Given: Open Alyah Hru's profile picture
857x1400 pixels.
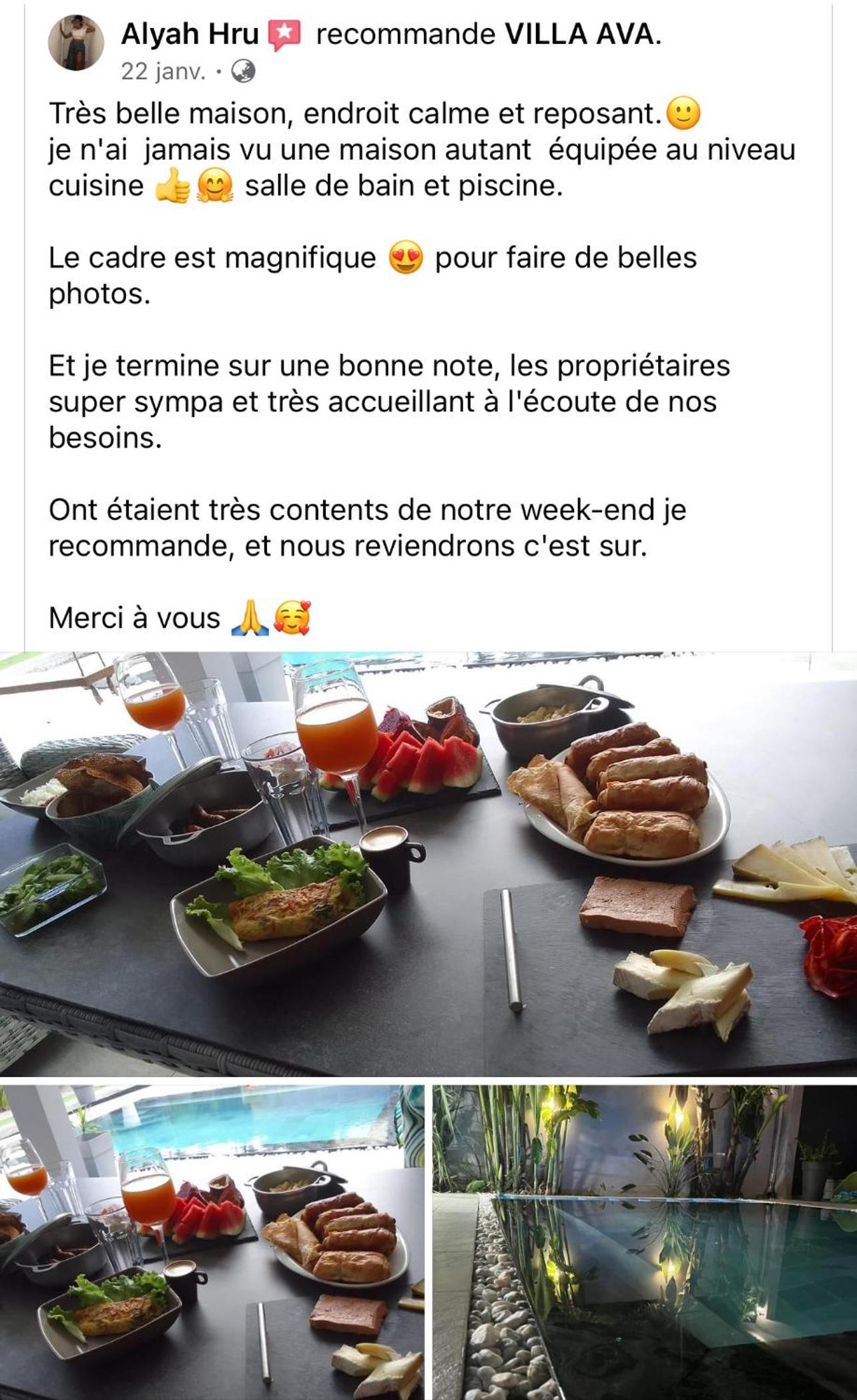Looking at the screenshot, I should pyautogui.click(x=76, y=43).
